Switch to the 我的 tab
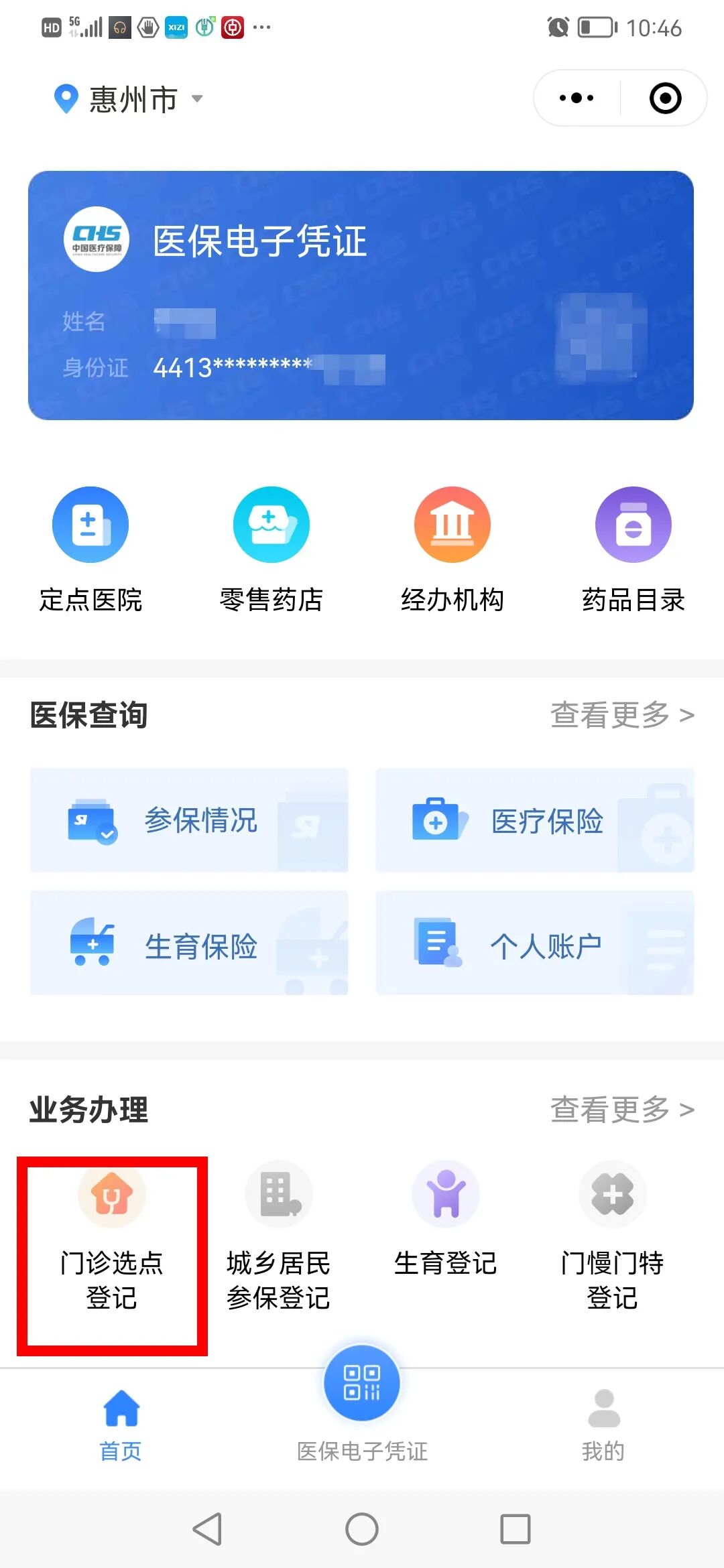This screenshot has width=724, height=1568. tap(603, 1424)
